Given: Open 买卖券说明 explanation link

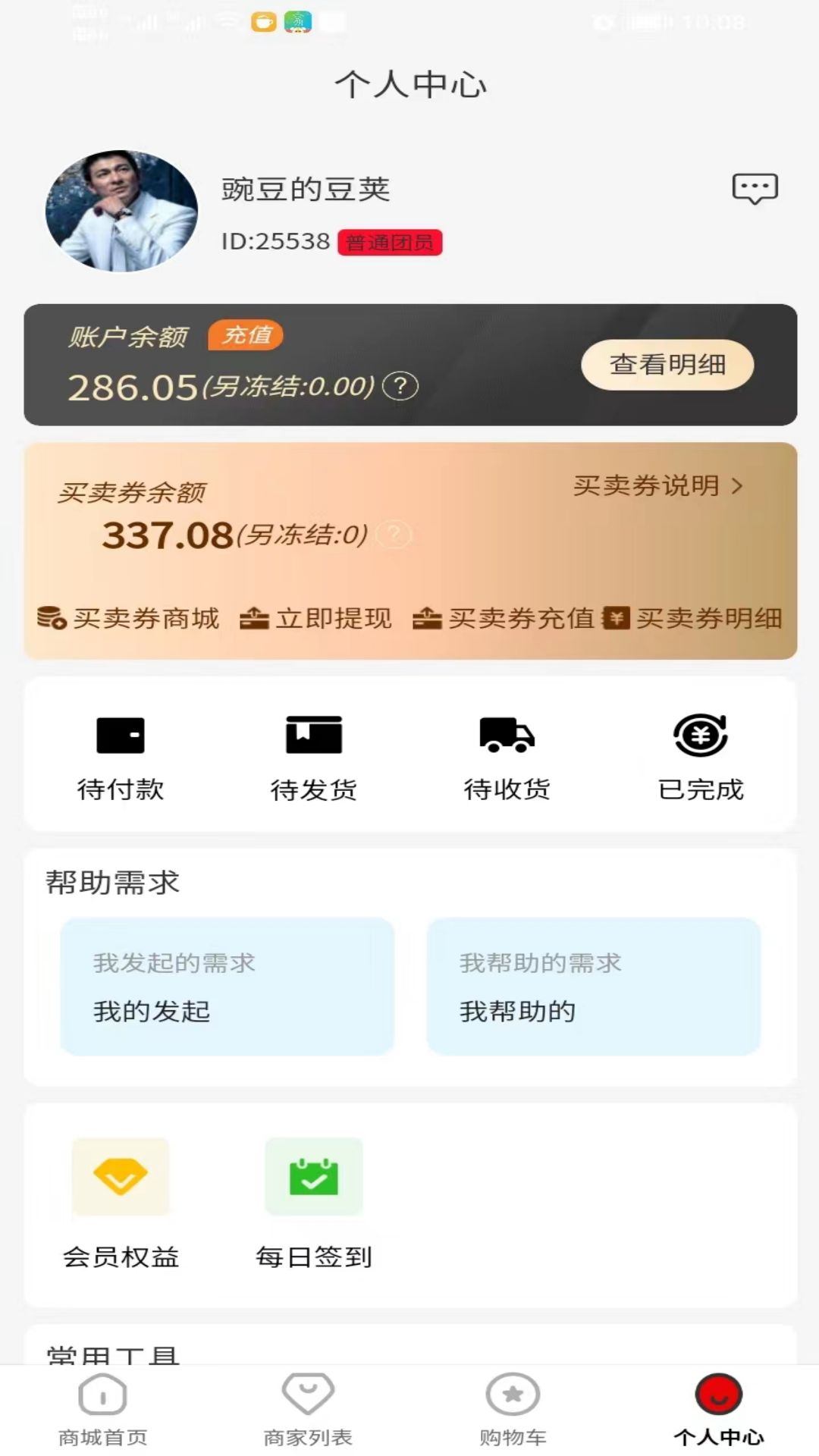Looking at the screenshot, I should click(x=657, y=485).
